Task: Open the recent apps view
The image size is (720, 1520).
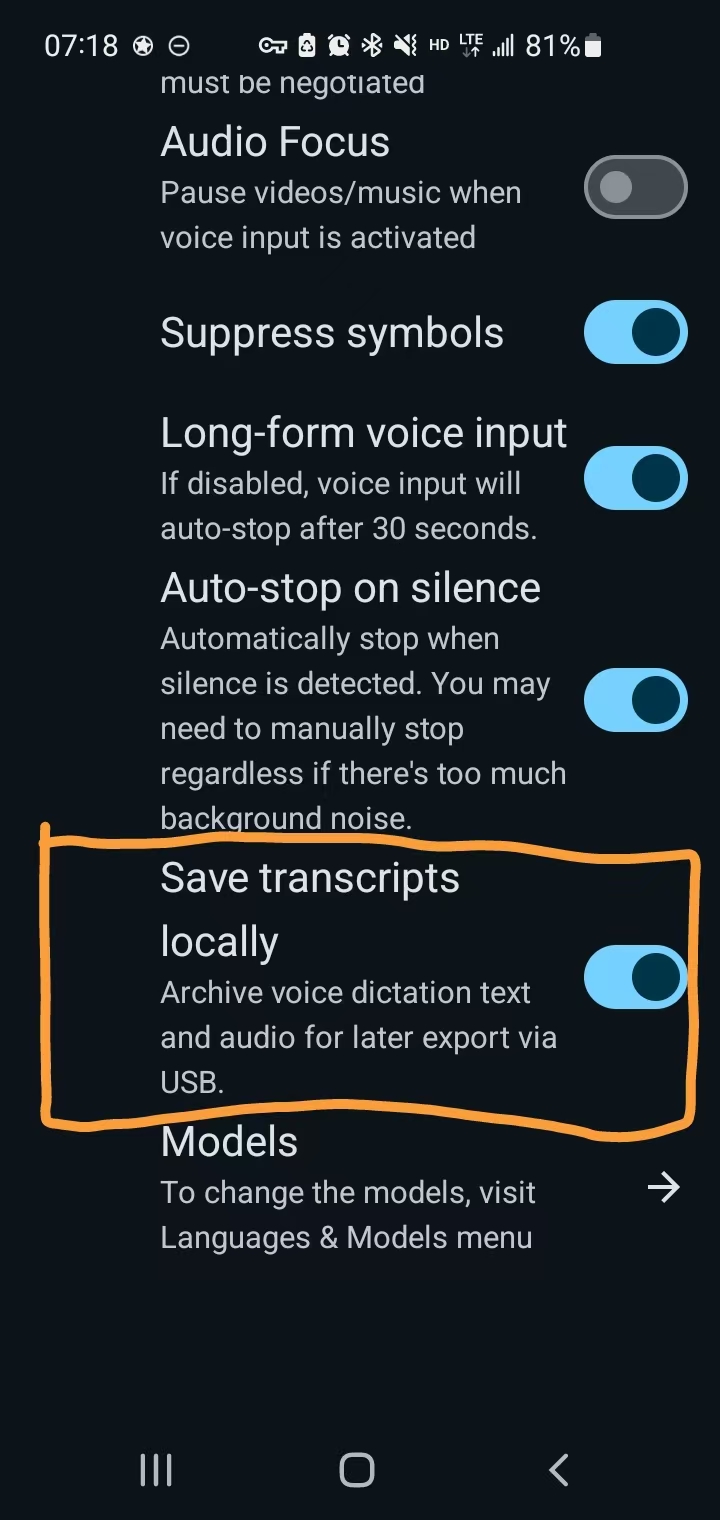Action: (x=156, y=1470)
